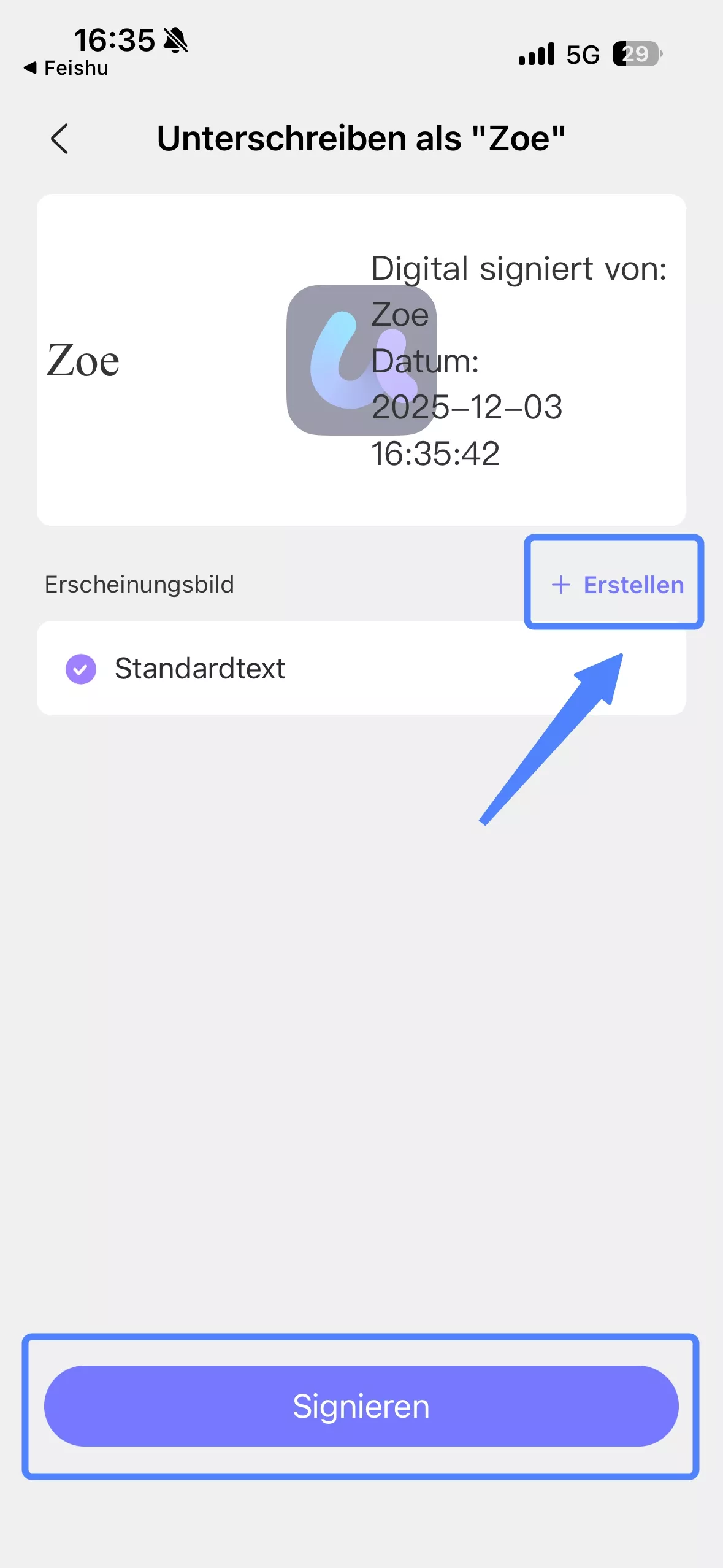Tap the Zoe signature preview card
The image size is (723, 1568).
(362, 359)
